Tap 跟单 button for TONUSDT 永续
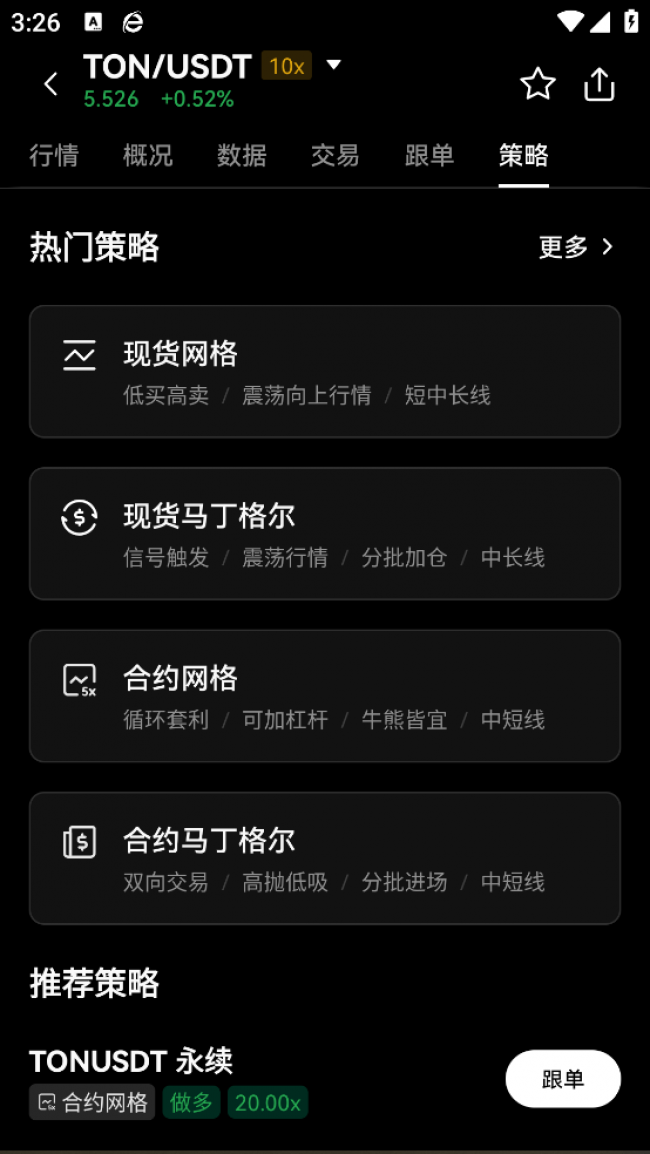 coord(563,1079)
